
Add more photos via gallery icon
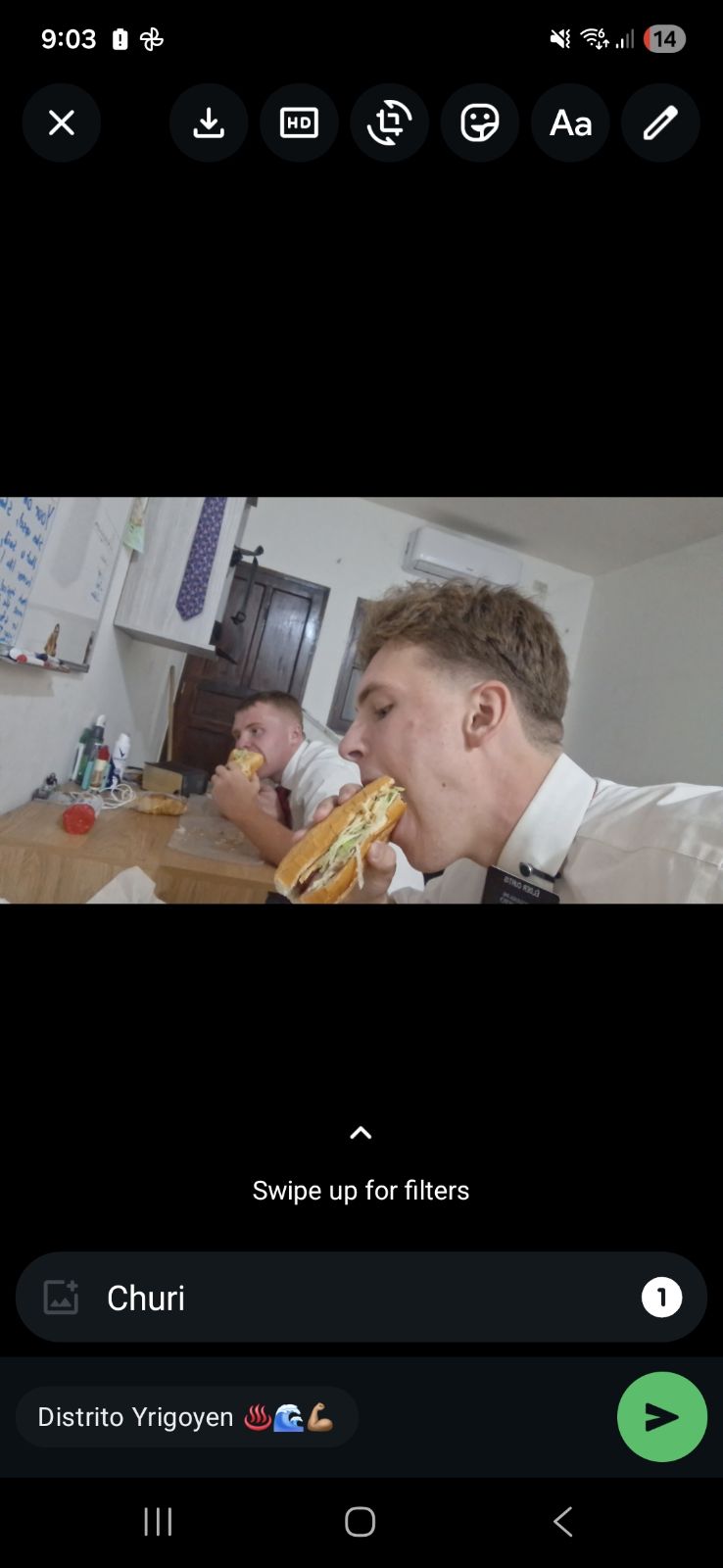pos(61,1298)
